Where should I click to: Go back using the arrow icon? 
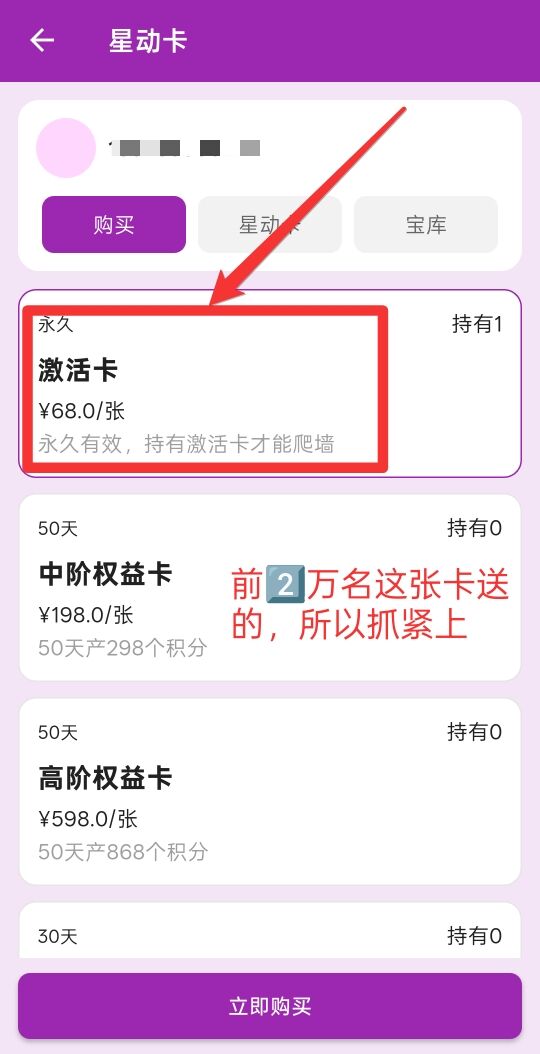pos(42,41)
